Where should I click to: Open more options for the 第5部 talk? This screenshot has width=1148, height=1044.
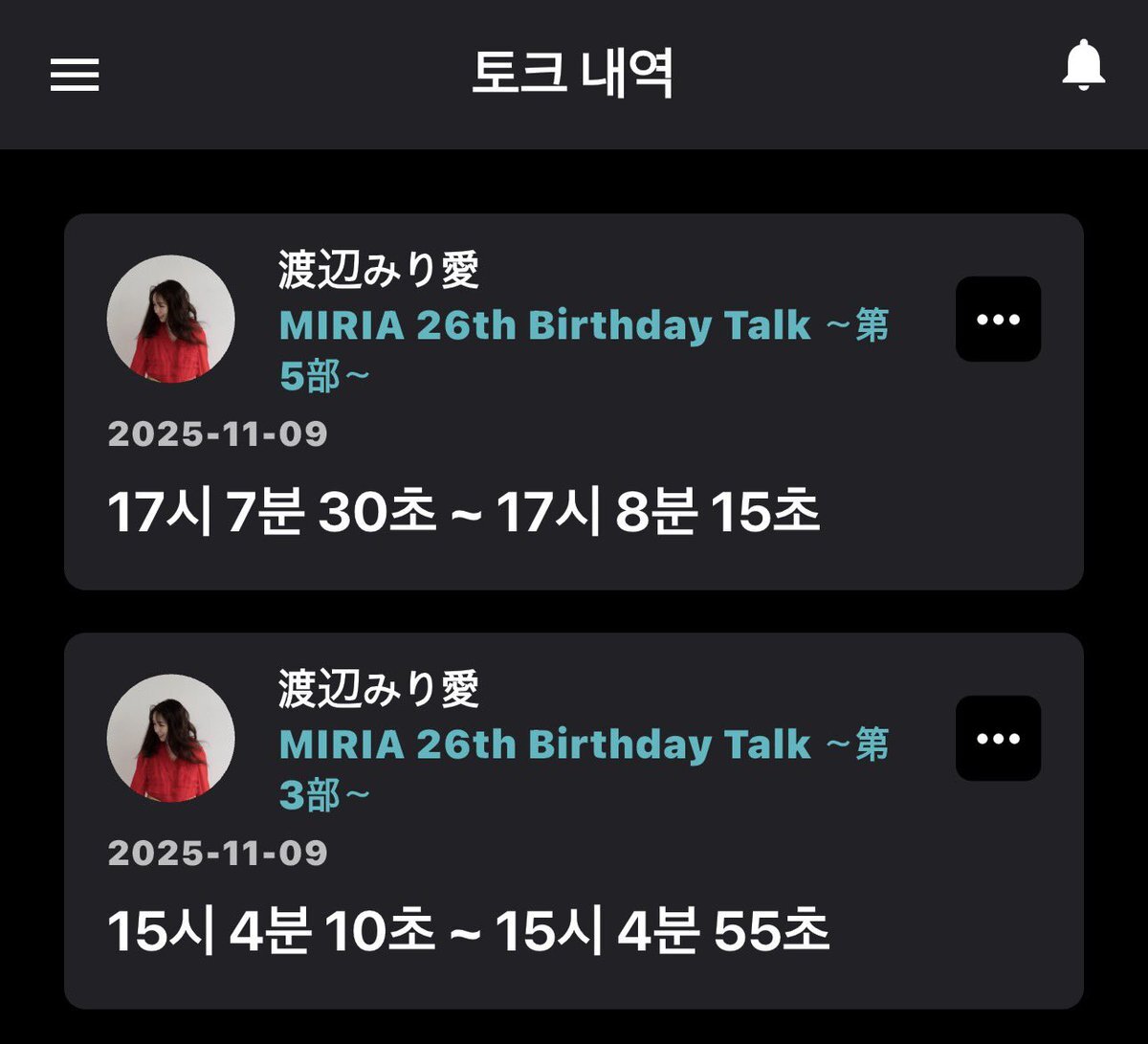pyautogui.click(x=998, y=320)
